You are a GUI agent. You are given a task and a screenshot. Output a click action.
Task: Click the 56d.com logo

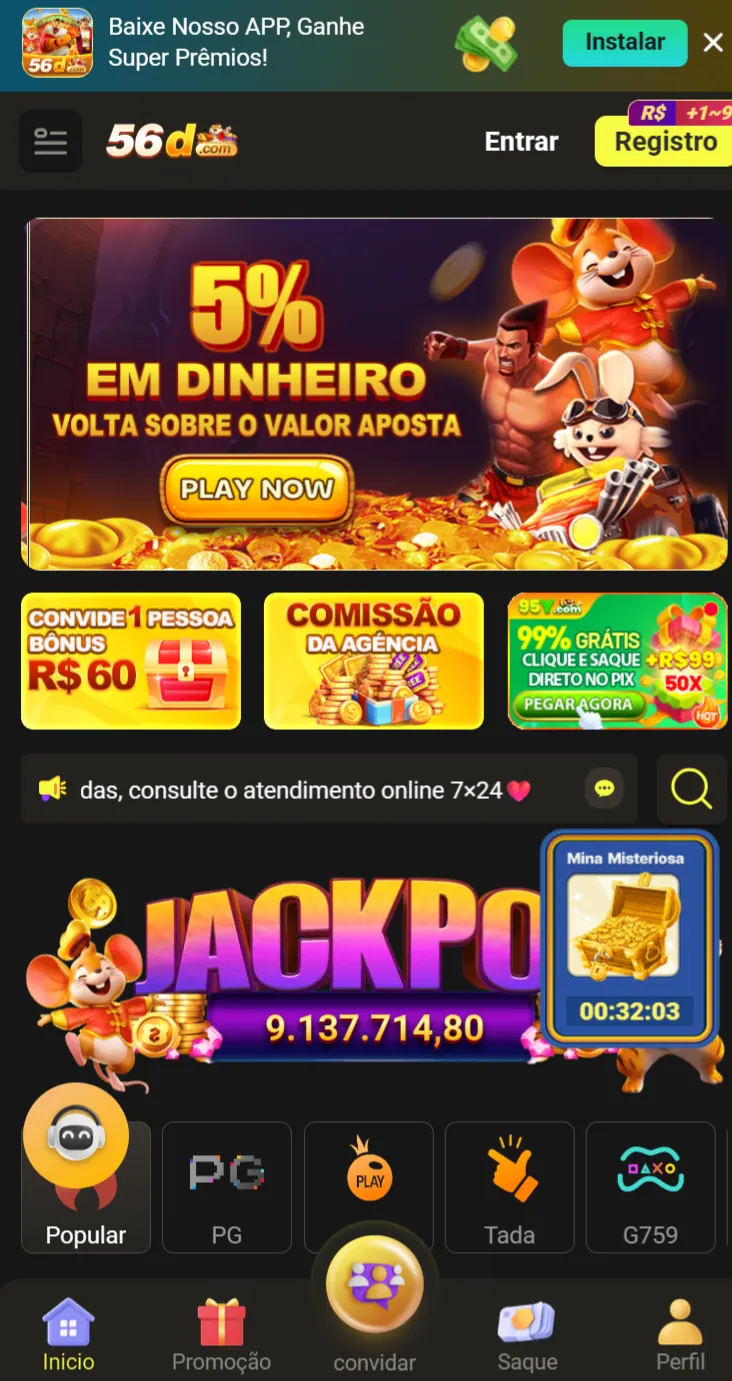(x=171, y=141)
